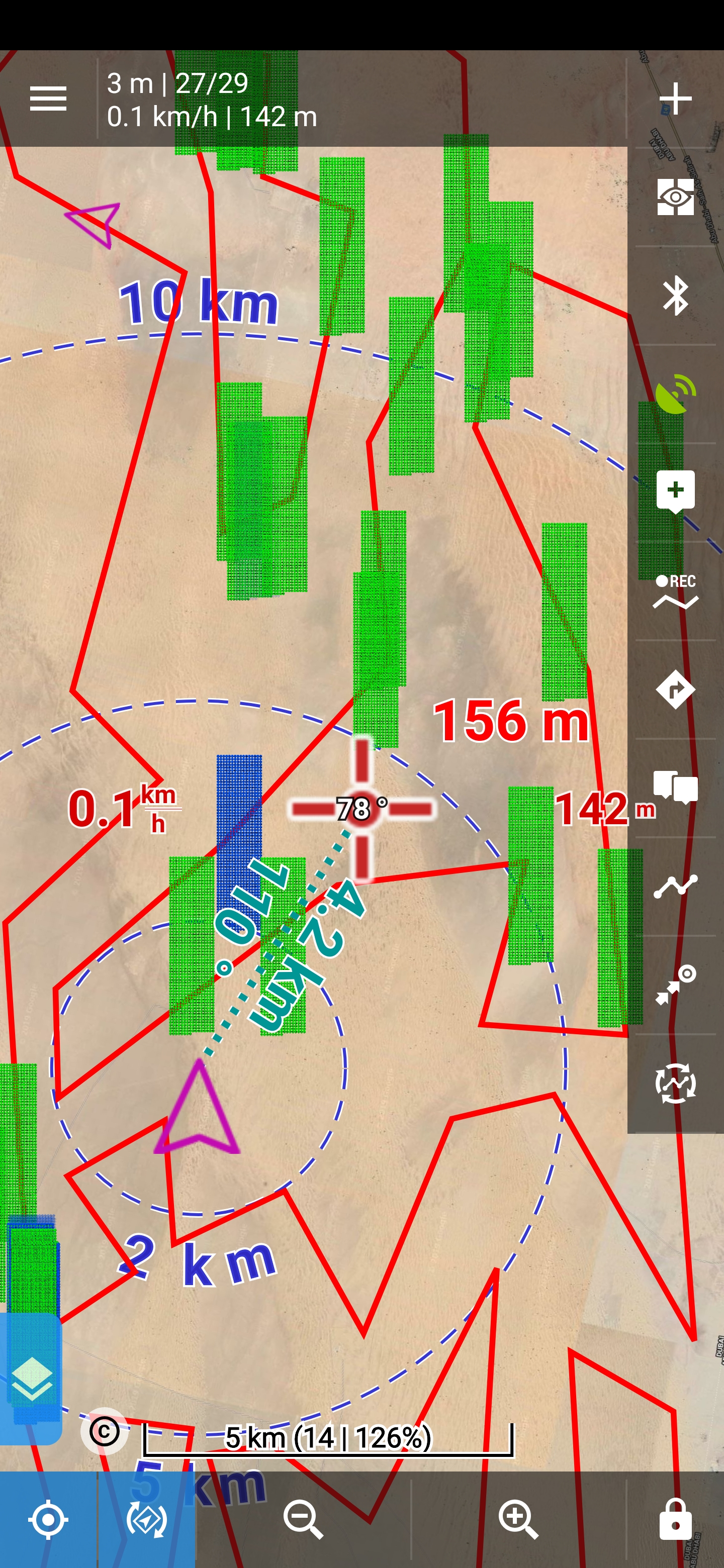
Task: Open the chat bubbles panel
Action: (675, 788)
